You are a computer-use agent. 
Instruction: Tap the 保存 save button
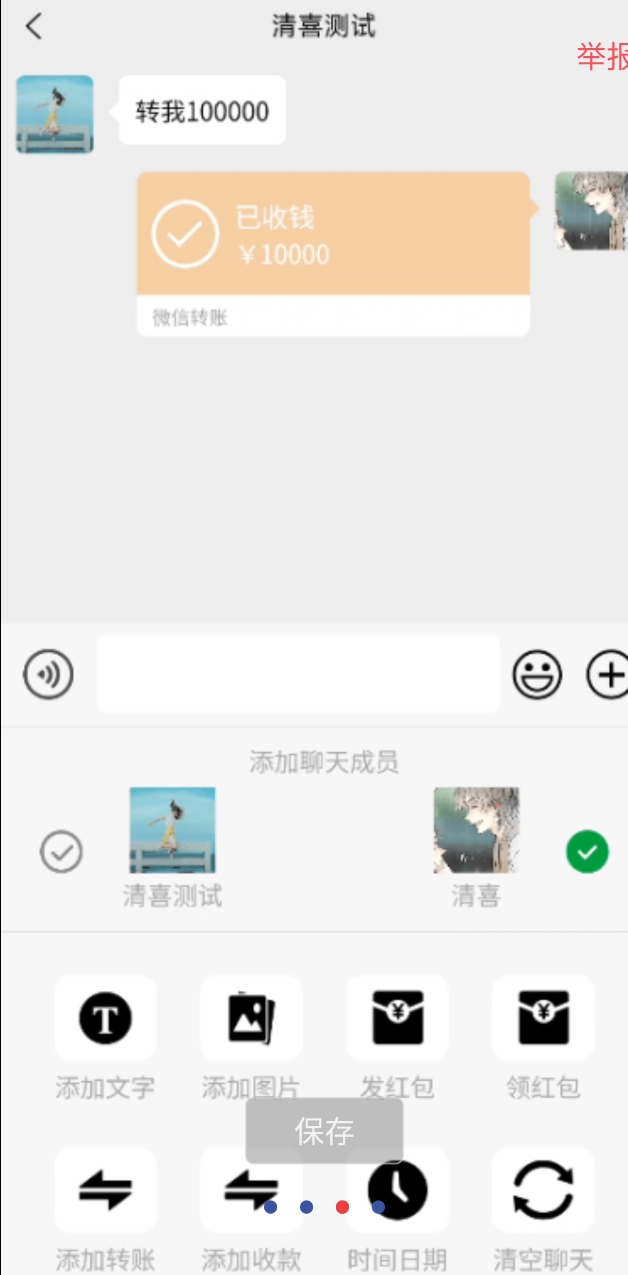(324, 1131)
